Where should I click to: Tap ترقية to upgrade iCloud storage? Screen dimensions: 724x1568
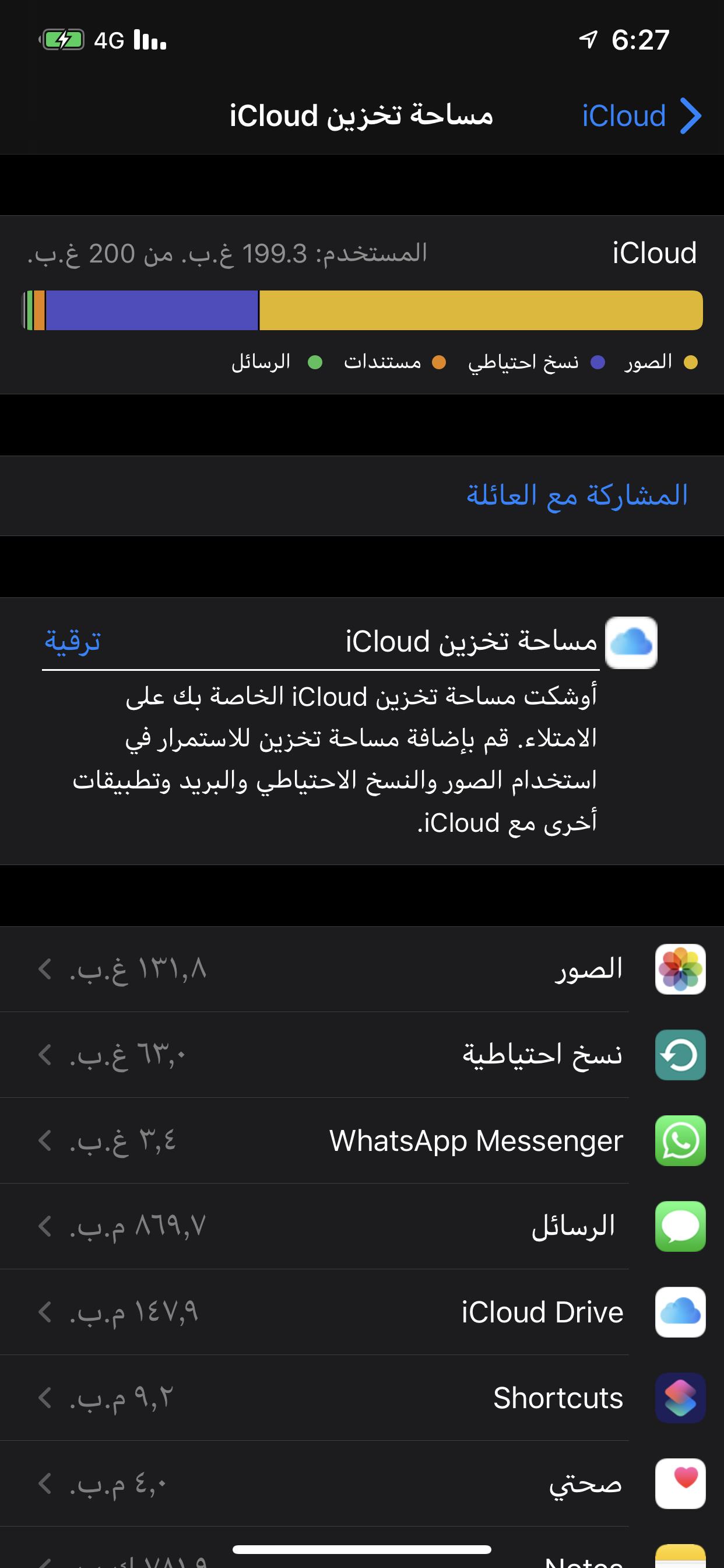(x=72, y=641)
